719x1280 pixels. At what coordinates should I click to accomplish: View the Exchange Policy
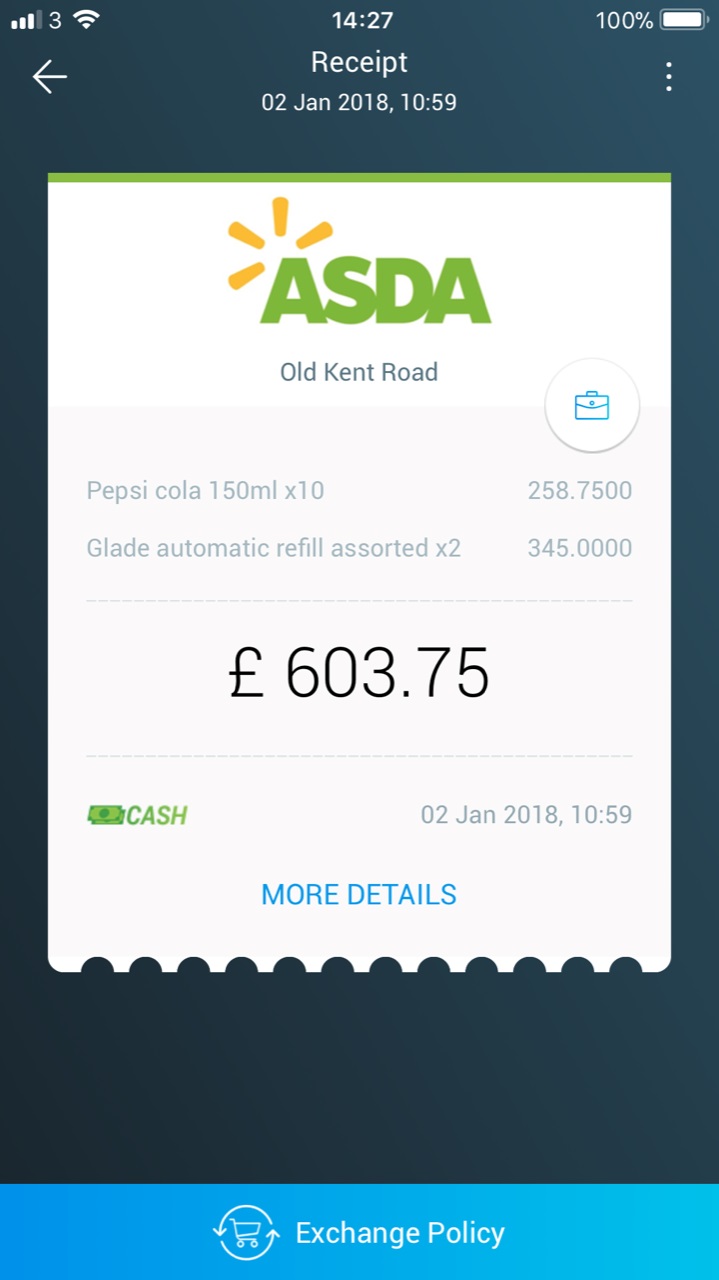(360, 1232)
